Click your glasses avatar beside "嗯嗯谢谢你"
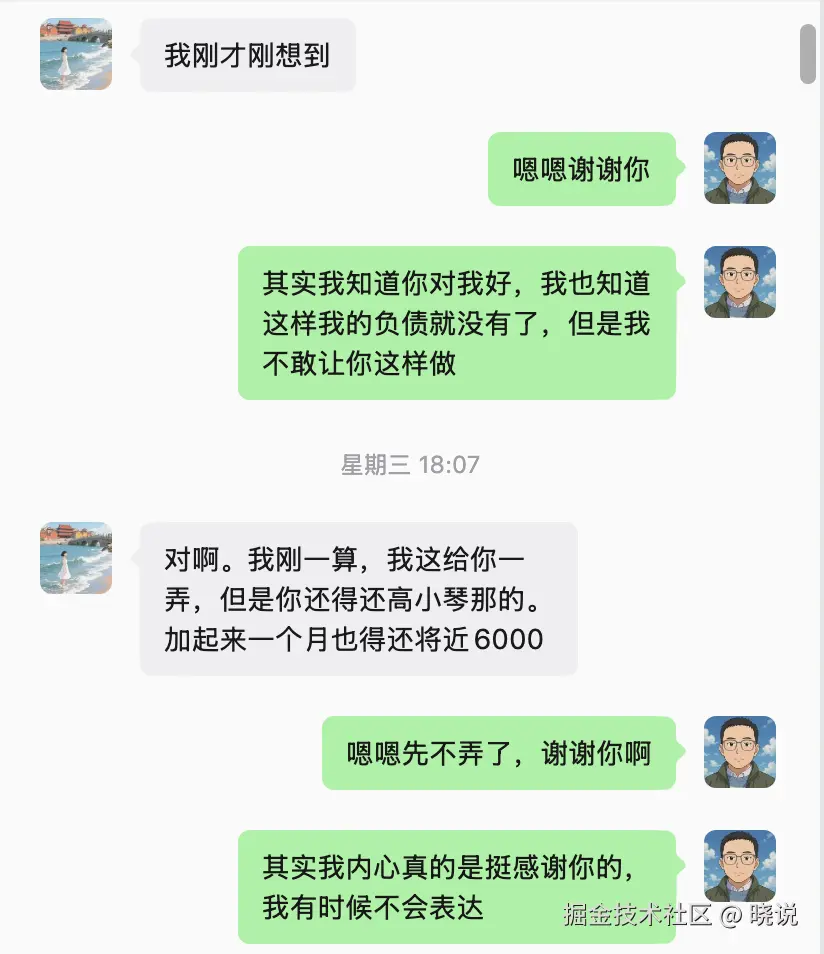 pos(739,168)
